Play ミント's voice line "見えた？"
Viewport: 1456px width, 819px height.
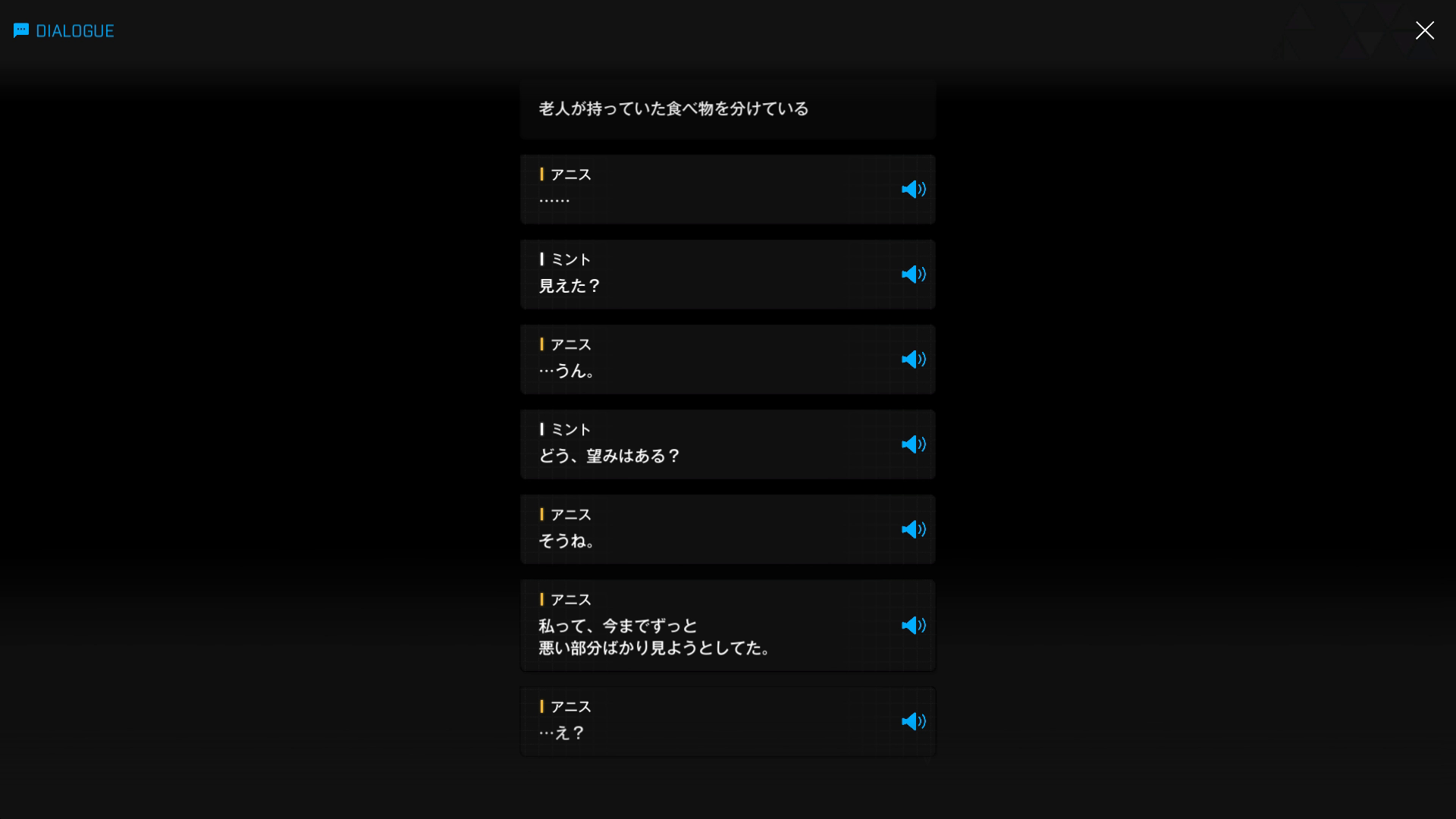pyautogui.click(x=913, y=275)
